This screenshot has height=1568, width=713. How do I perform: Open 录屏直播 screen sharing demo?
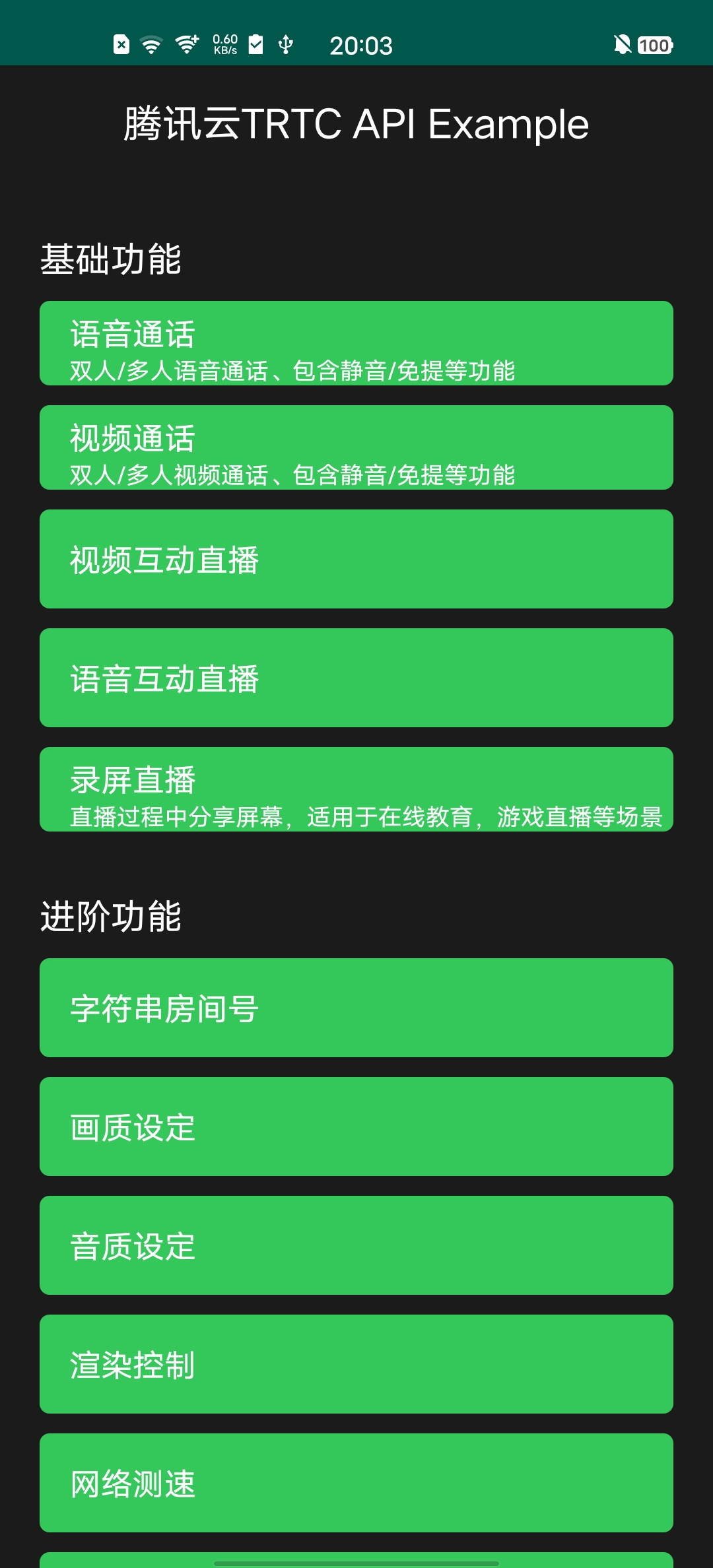tap(356, 789)
